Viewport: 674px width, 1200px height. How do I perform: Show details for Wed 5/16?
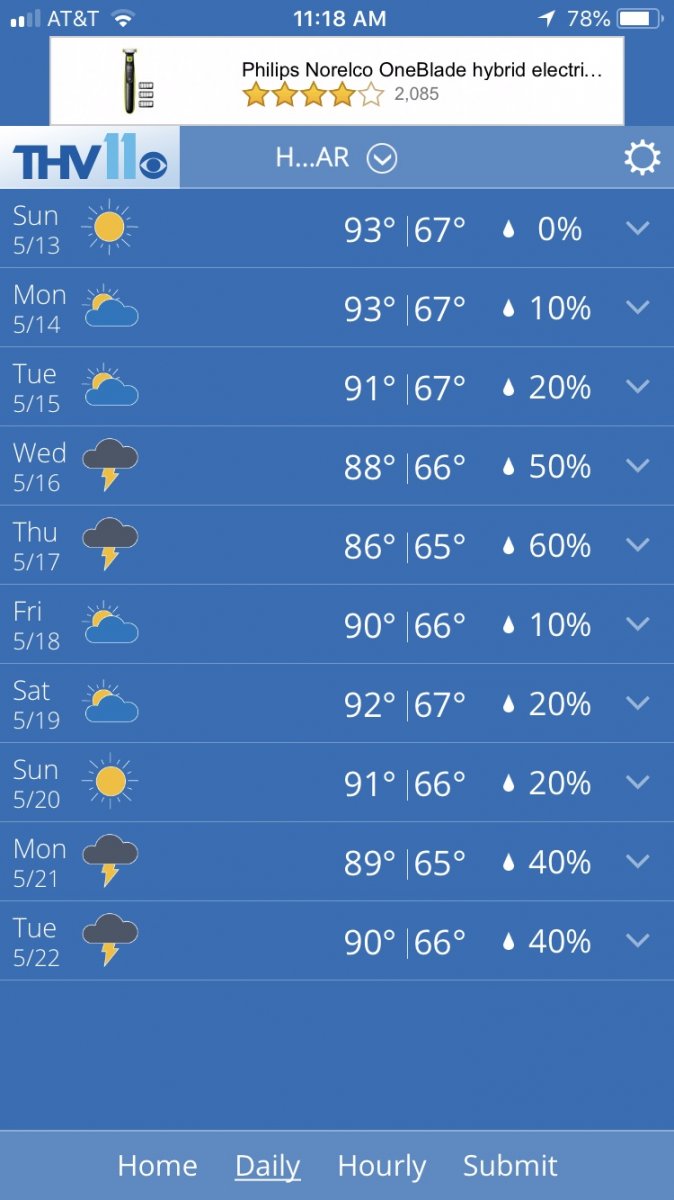[637, 465]
